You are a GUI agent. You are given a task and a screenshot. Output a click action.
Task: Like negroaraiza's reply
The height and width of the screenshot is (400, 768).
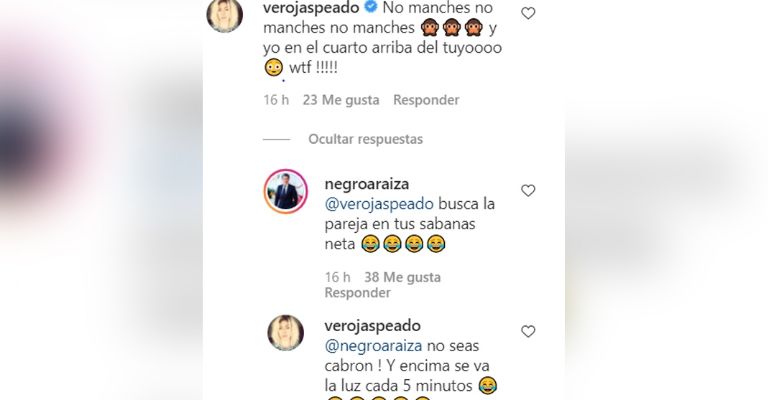coord(529,190)
